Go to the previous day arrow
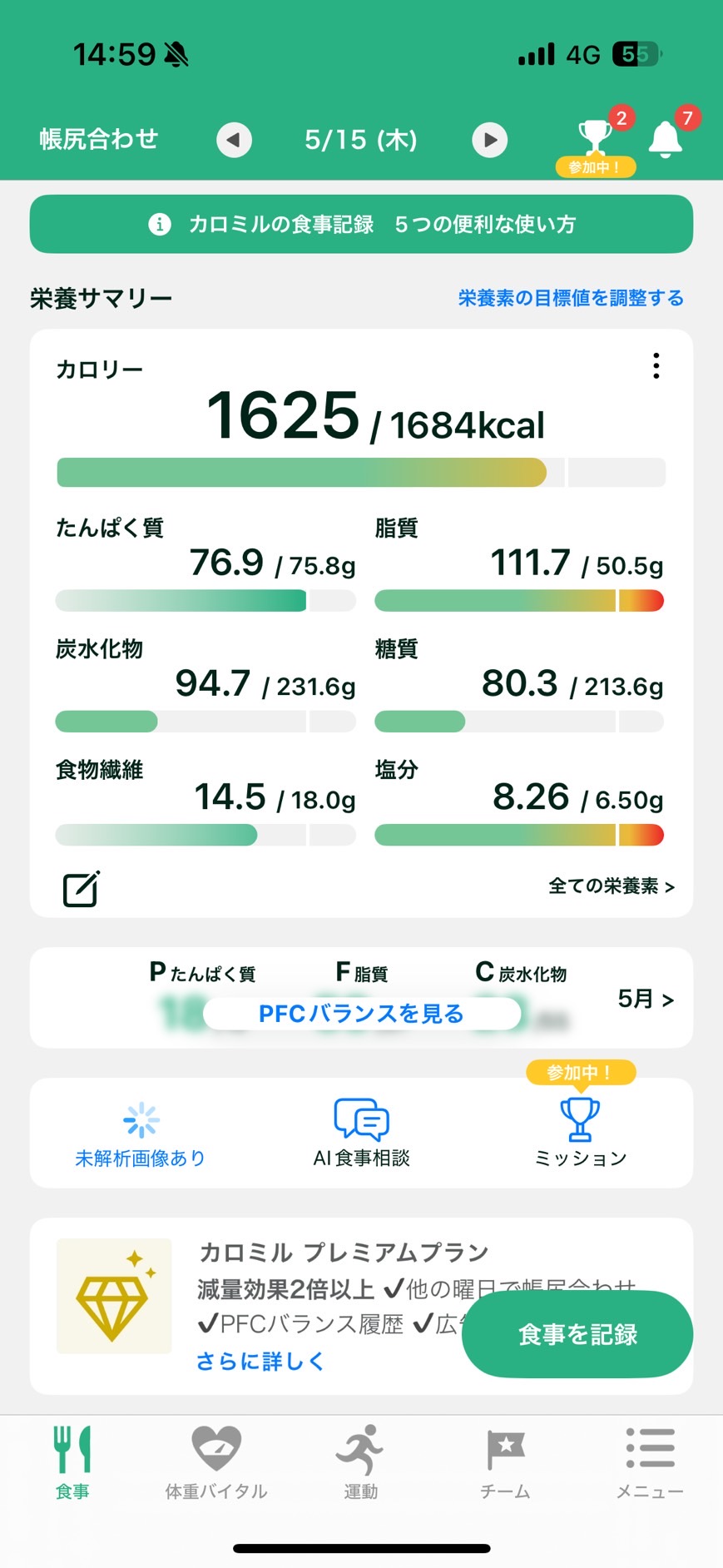 coord(234,140)
